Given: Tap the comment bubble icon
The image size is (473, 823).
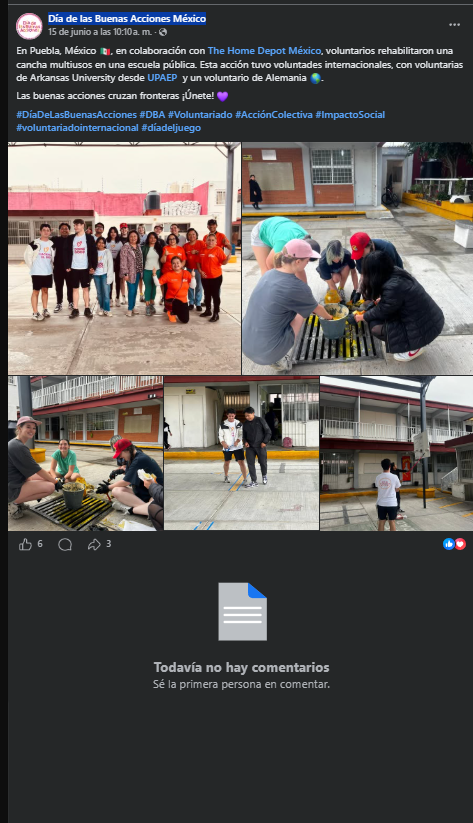Looking at the screenshot, I should (x=65, y=544).
